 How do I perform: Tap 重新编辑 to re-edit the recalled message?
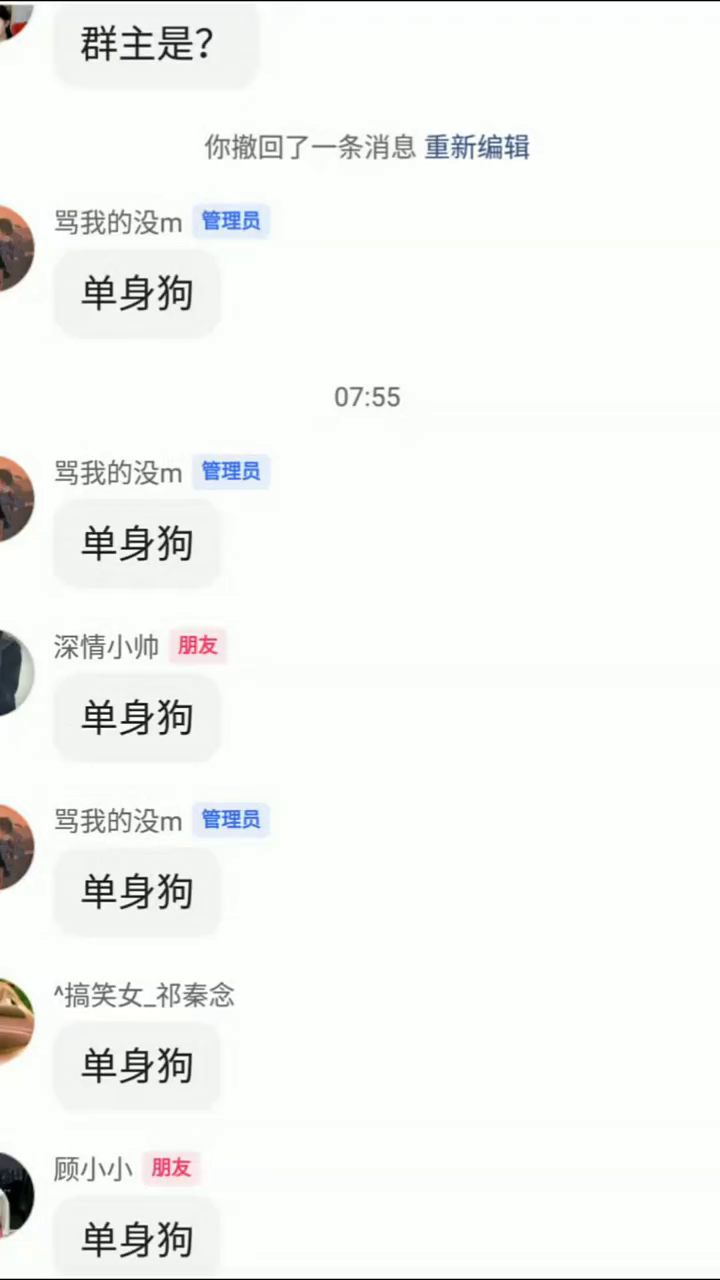tap(477, 147)
